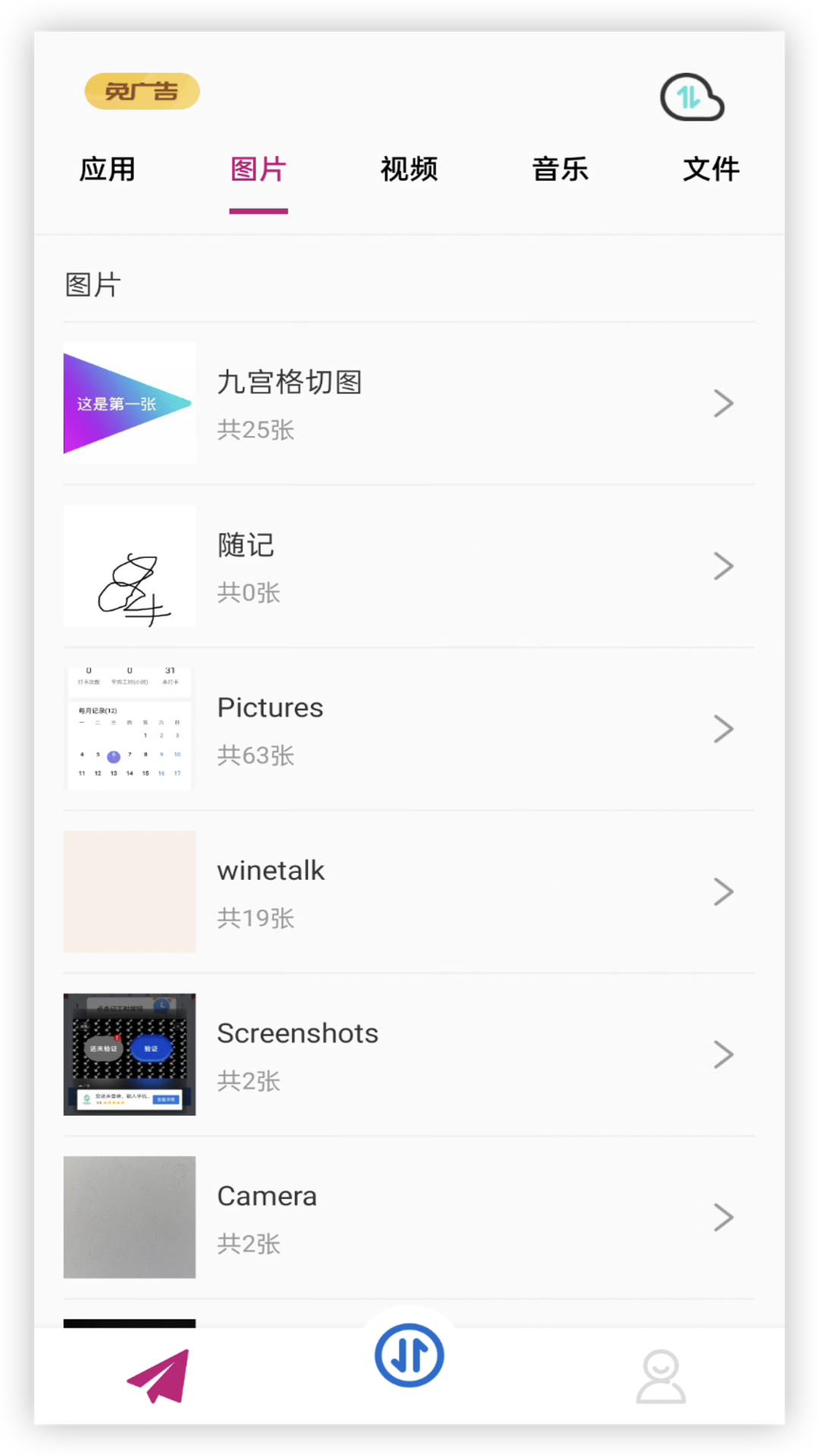The width and height of the screenshot is (819, 1456).
Task: Switch to the 视频 tab
Action: (x=409, y=169)
